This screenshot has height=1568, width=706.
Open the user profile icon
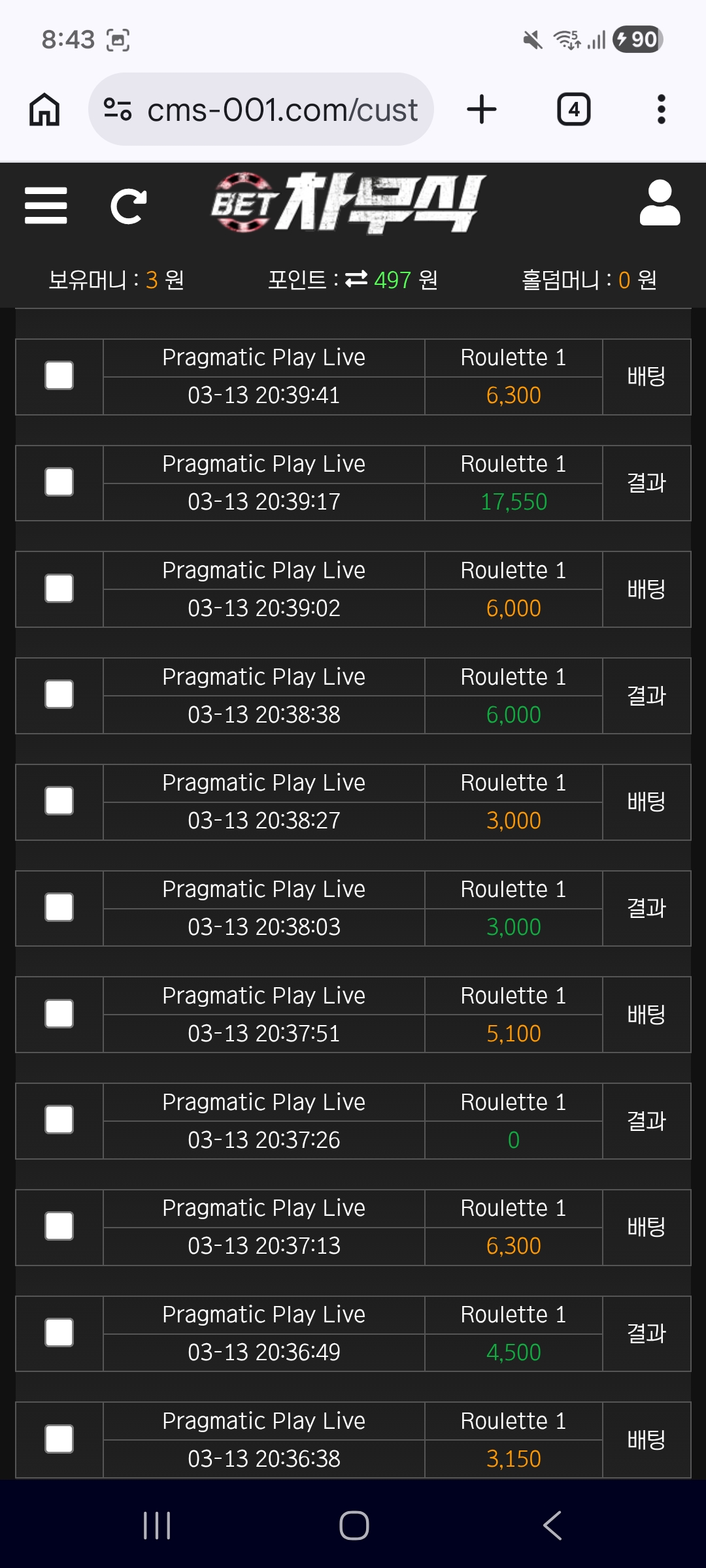pyautogui.click(x=660, y=203)
